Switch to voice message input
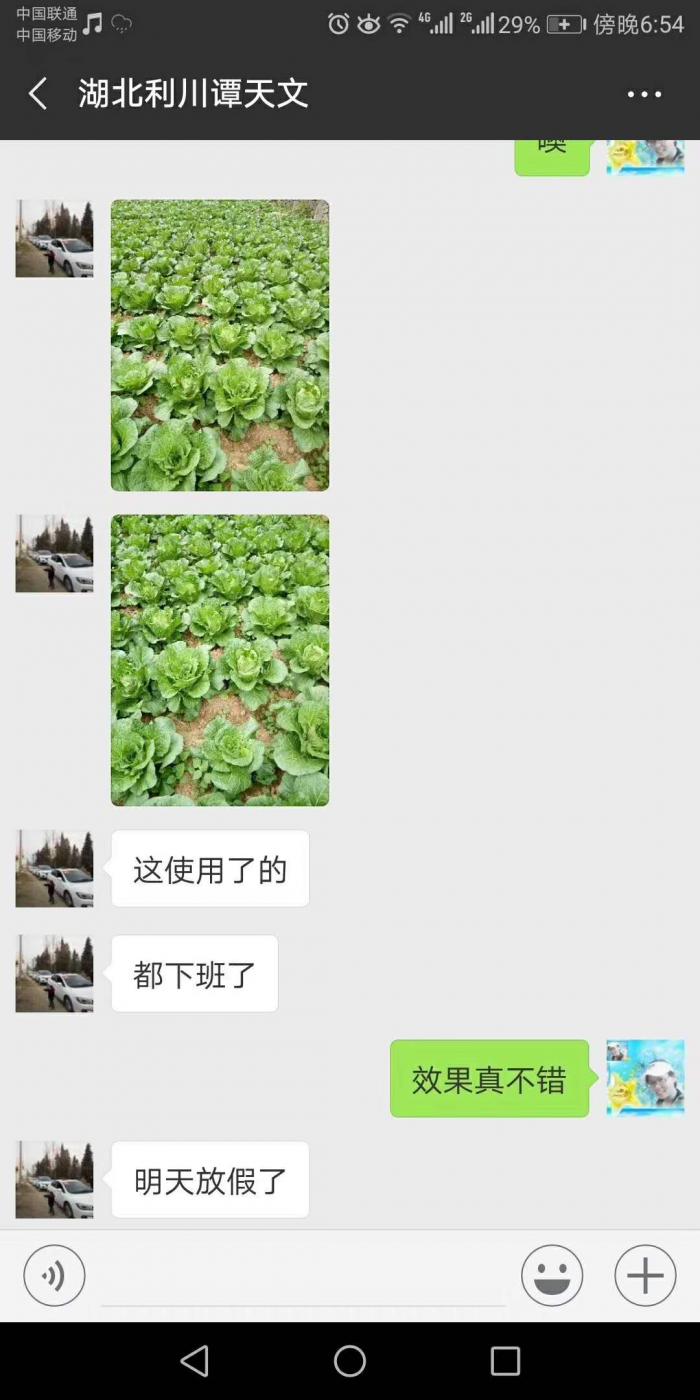The width and height of the screenshot is (700, 1400). [x=54, y=1275]
